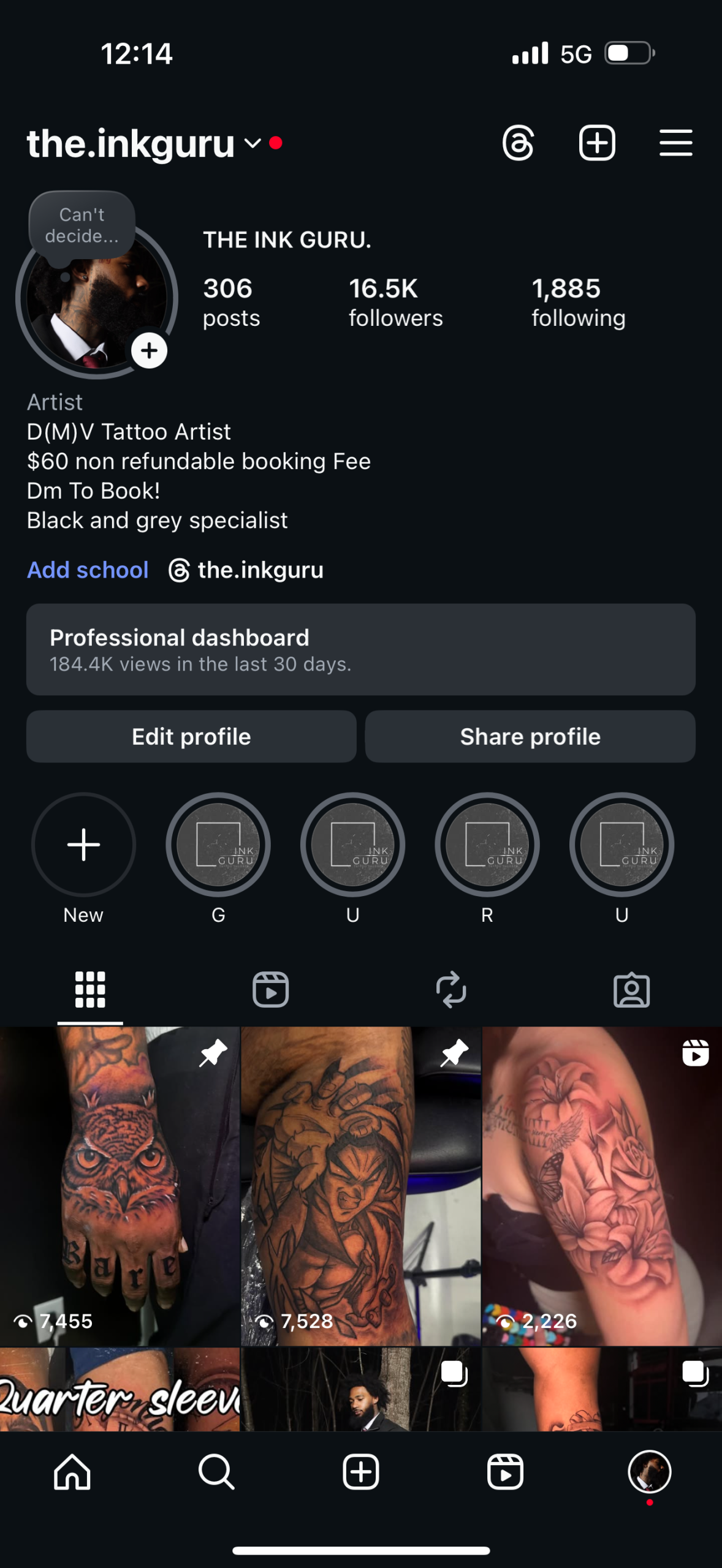722x1568 pixels.
Task: Open the Professional dashboard
Action: coord(360,649)
